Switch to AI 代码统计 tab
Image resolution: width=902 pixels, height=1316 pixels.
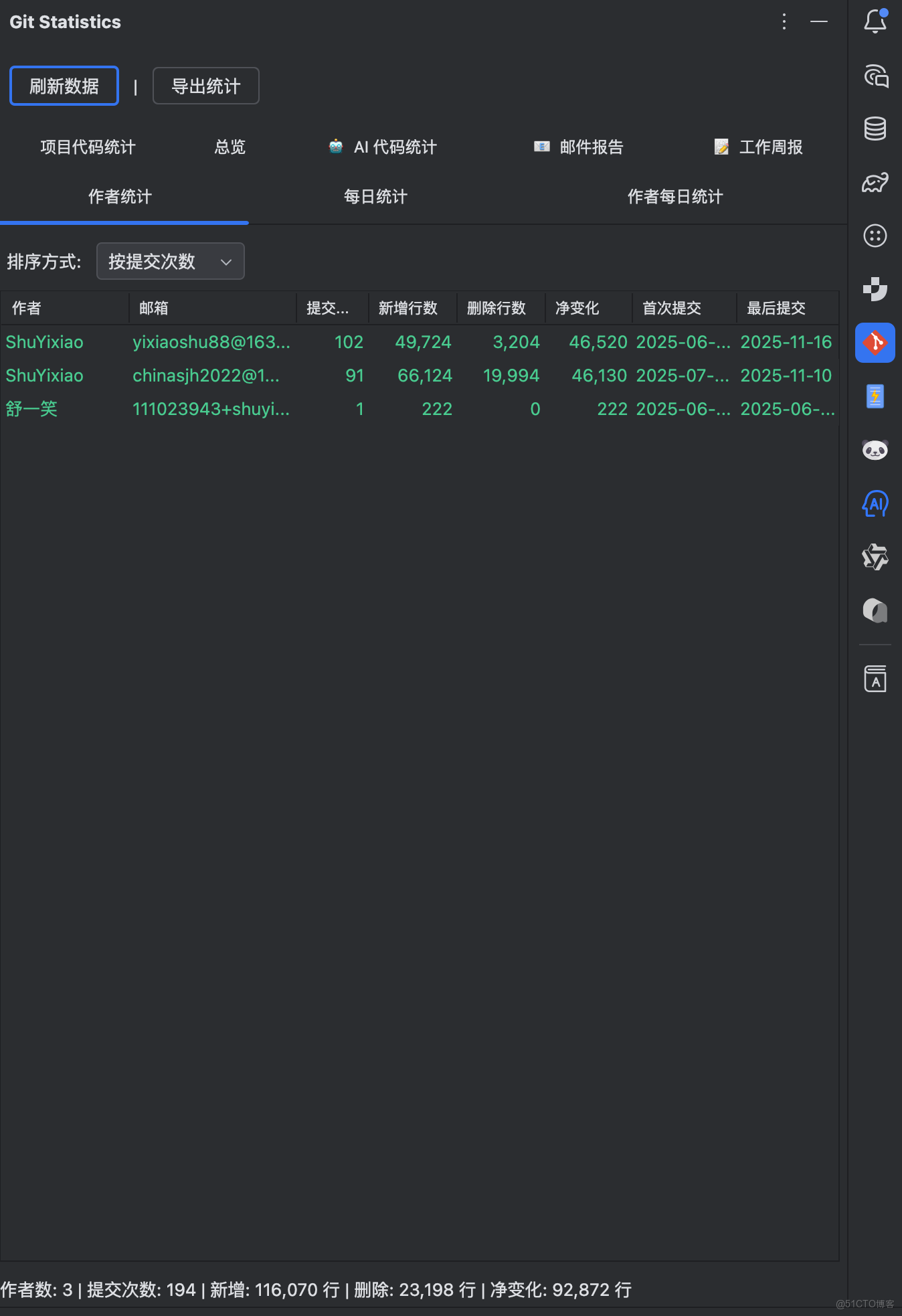(383, 147)
